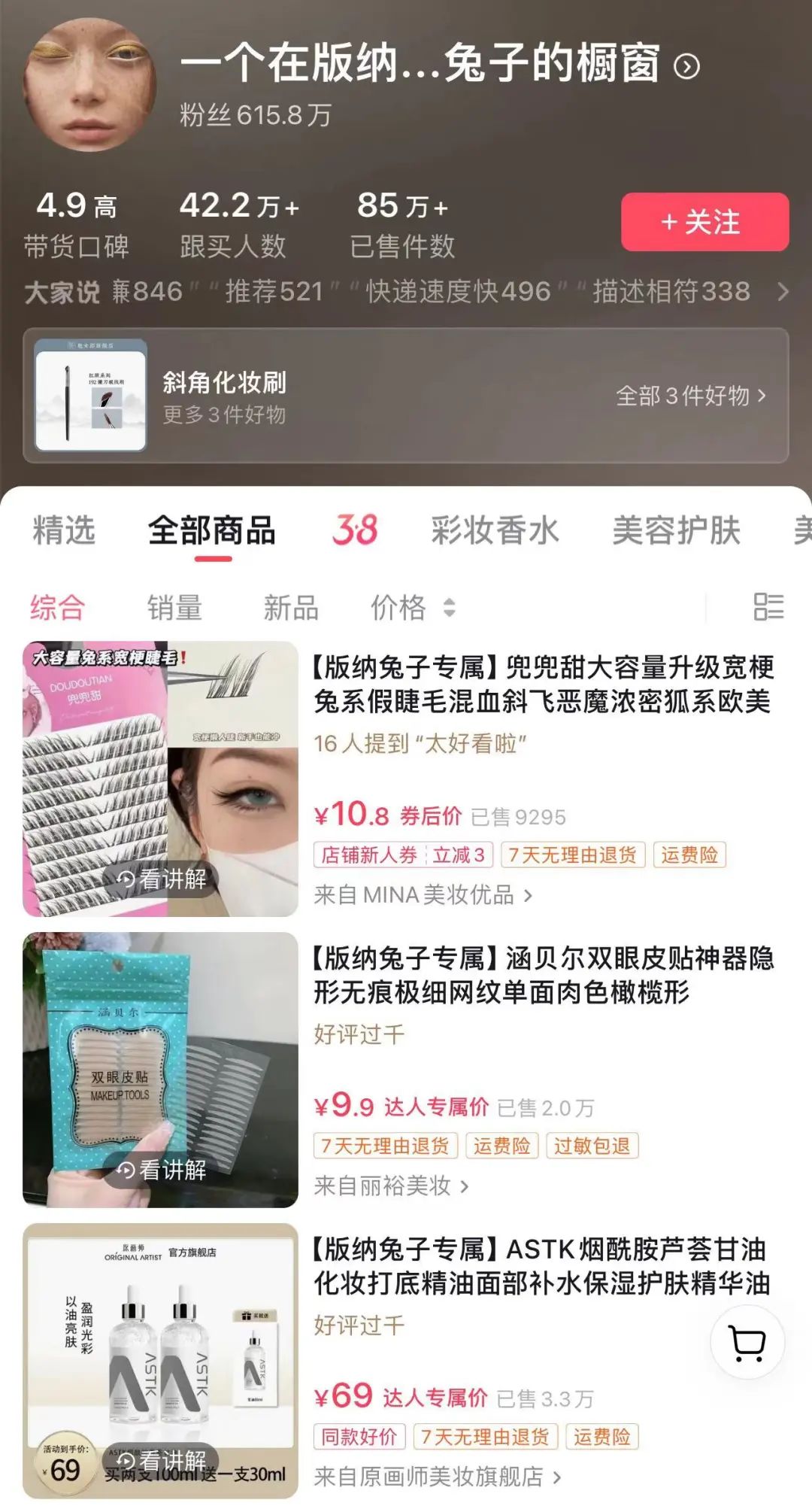Switch to 彩妆香水 category
The width and height of the screenshot is (812, 1509).
click(495, 530)
